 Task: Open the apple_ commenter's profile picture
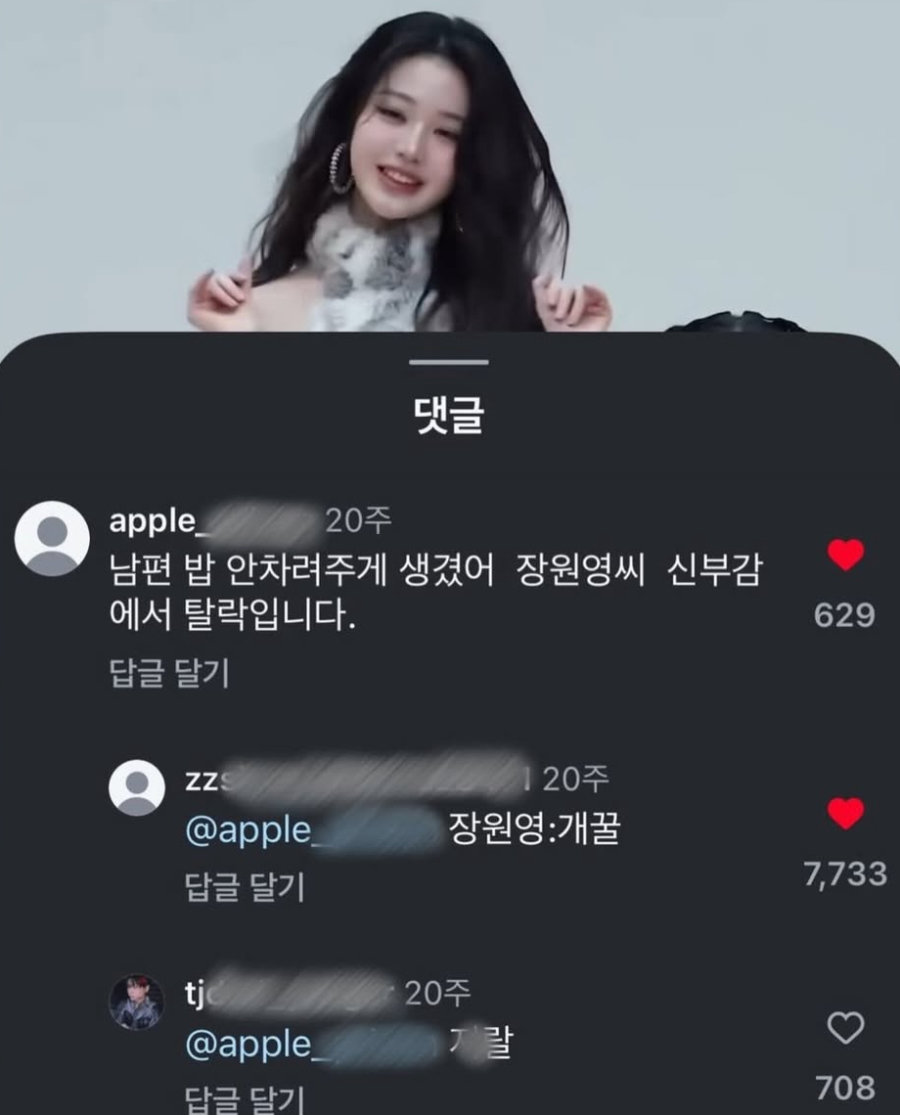pyautogui.click(x=52, y=539)
